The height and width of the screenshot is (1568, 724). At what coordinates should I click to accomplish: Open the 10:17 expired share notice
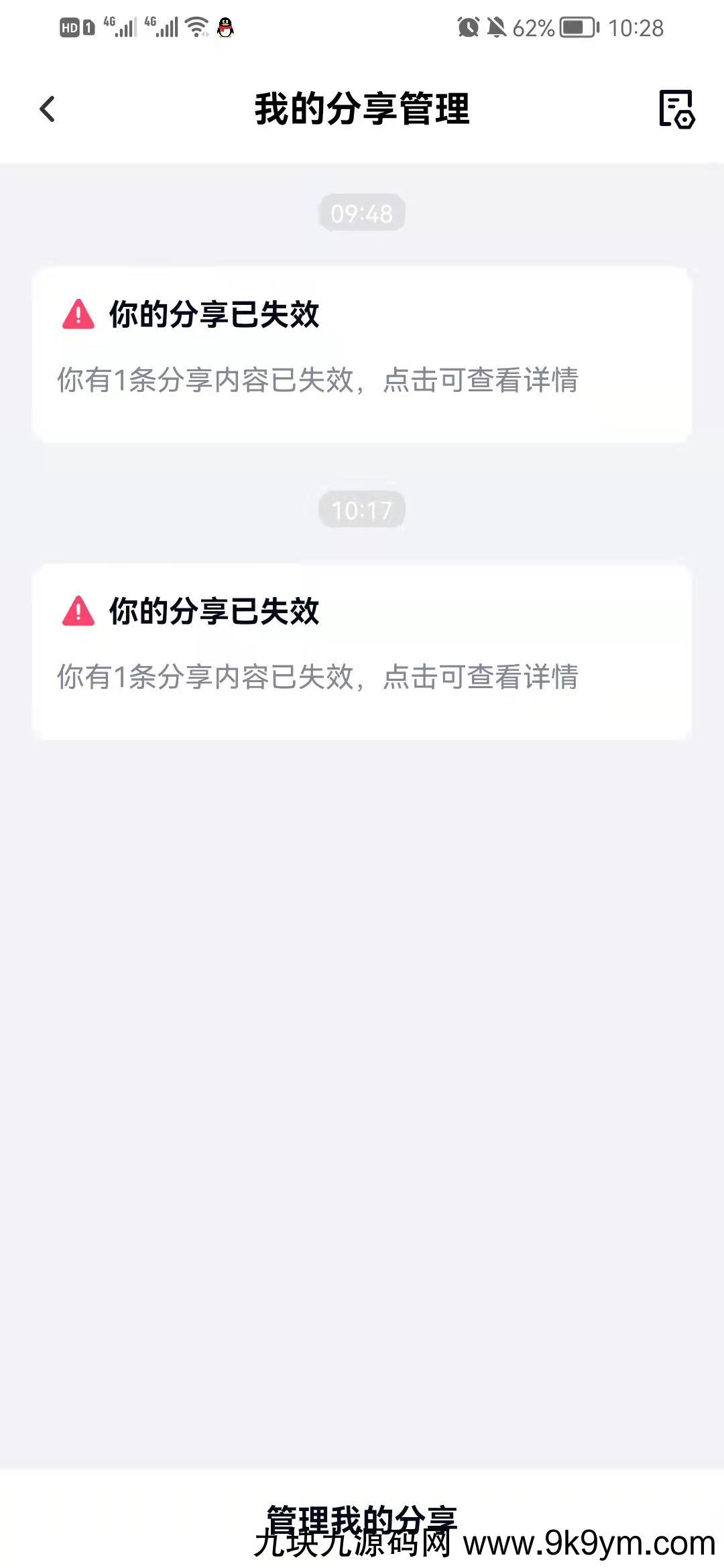click(x=362, y=651)
